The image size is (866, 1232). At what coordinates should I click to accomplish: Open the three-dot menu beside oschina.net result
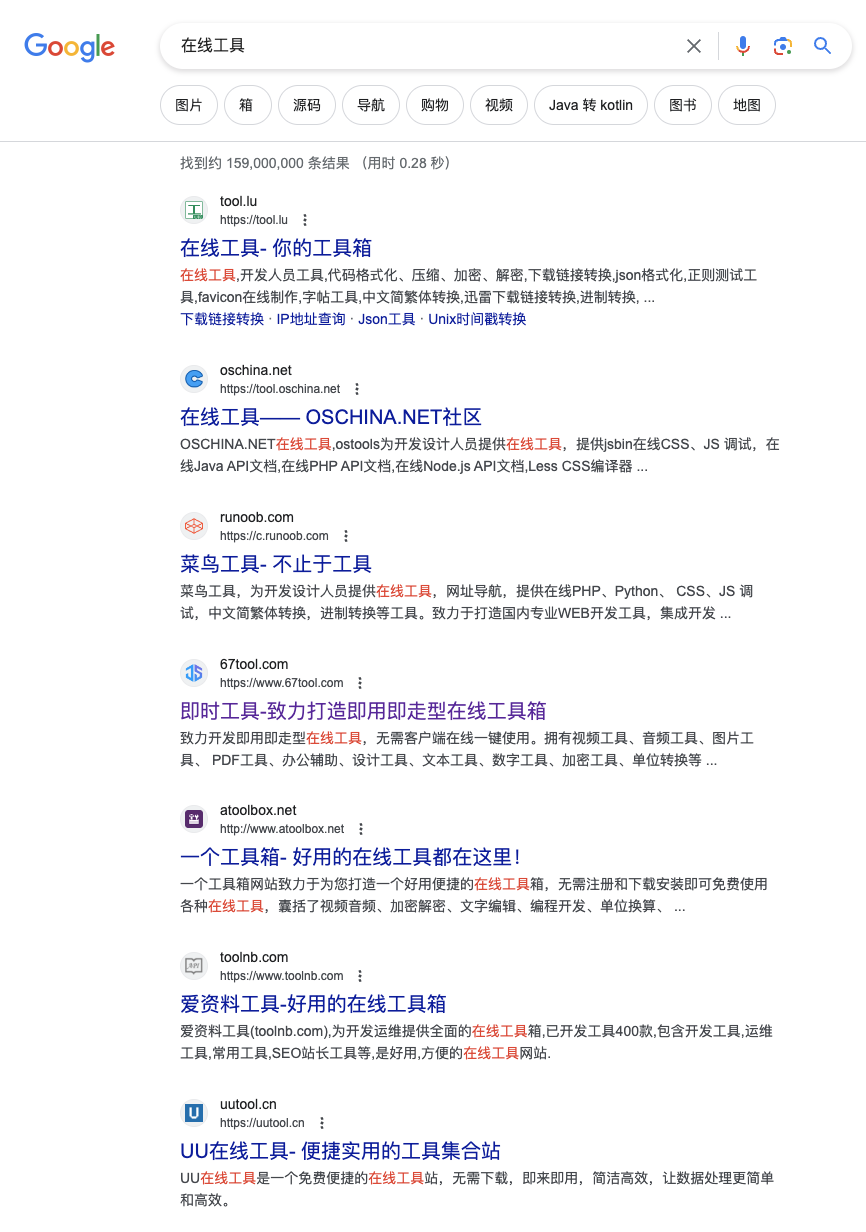(x=357, y=388)
